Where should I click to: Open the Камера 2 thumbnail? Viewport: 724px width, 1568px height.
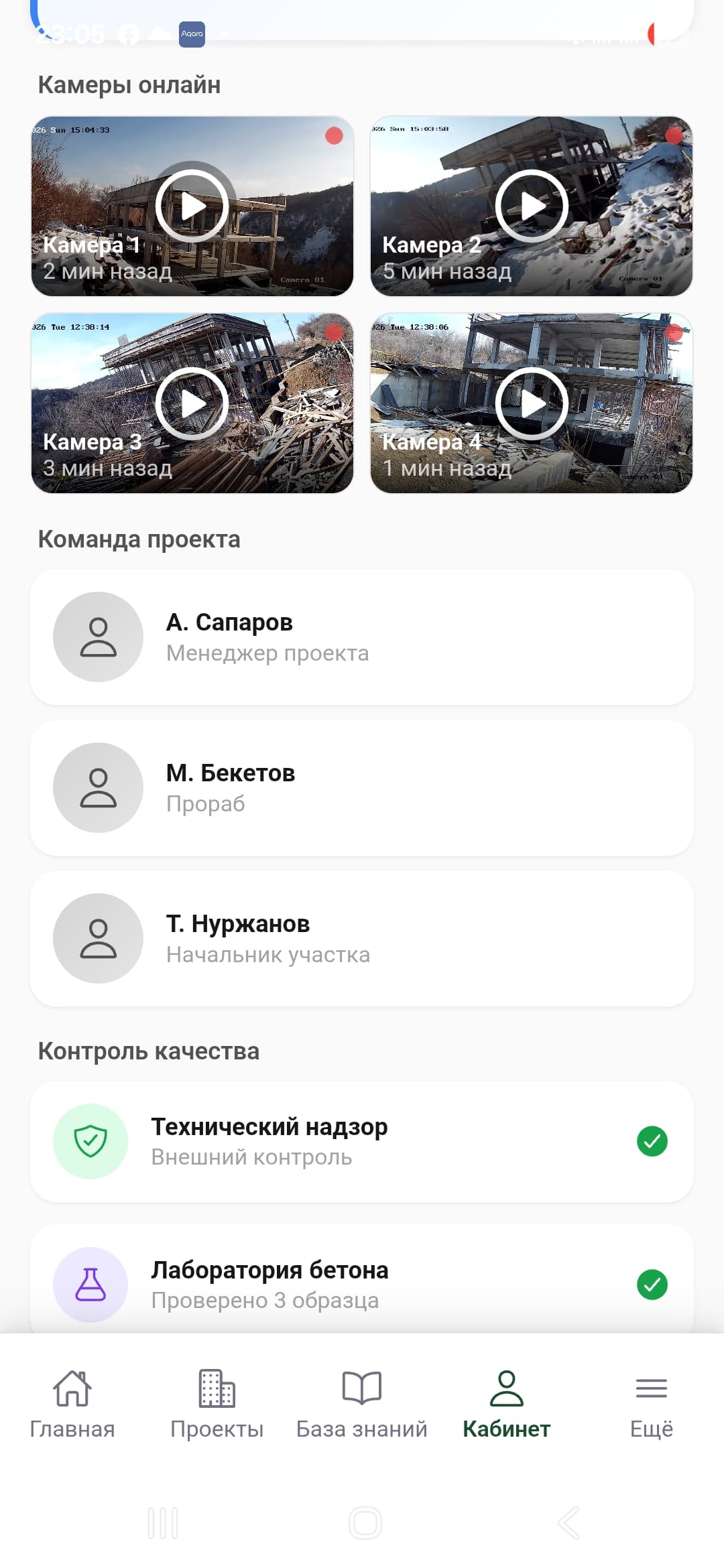(x=533, y=206)
